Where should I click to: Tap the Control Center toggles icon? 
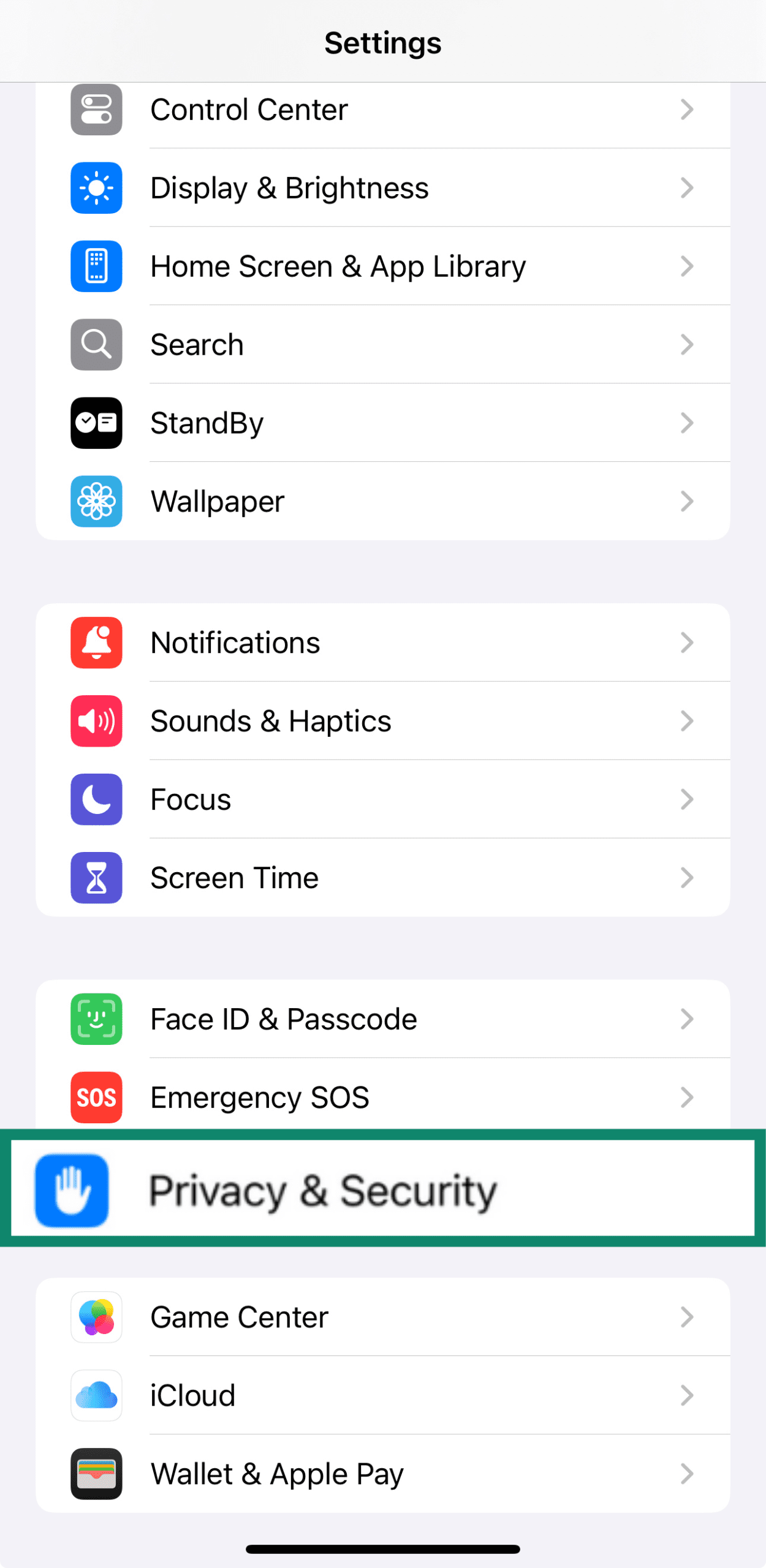[96, 110]
